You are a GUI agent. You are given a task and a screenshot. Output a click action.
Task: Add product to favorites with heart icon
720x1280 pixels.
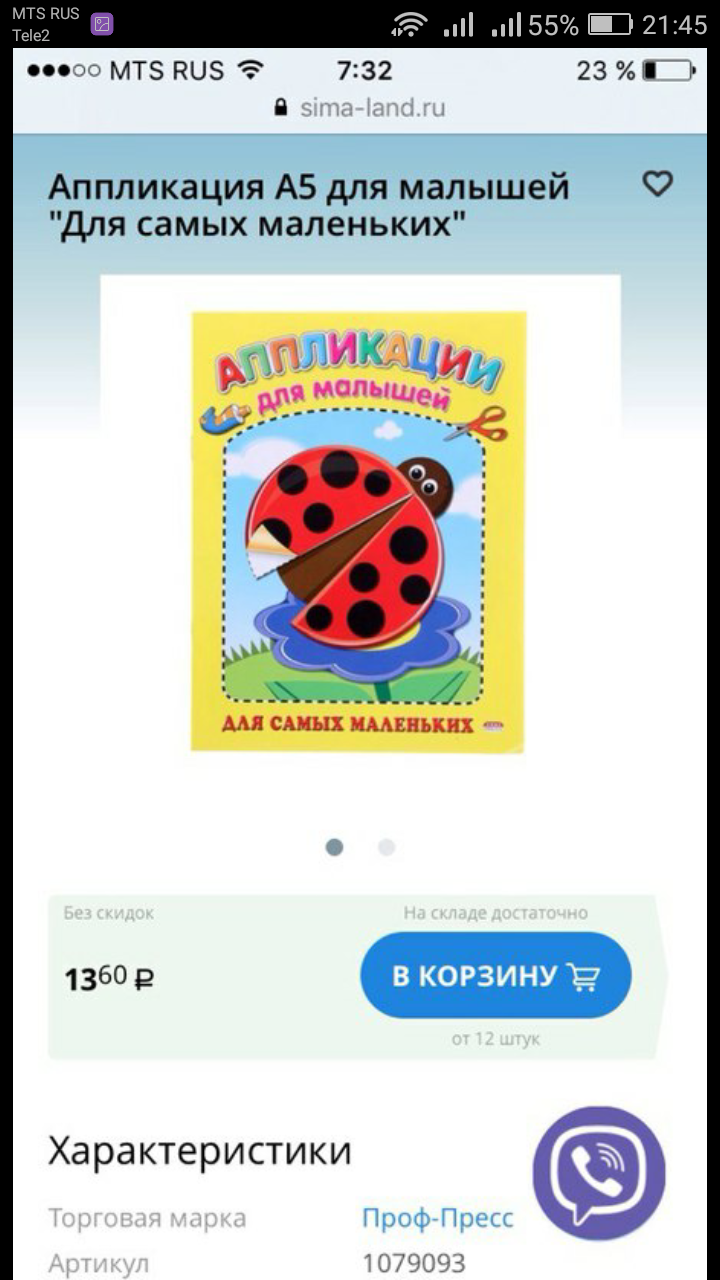pos(657,184)
